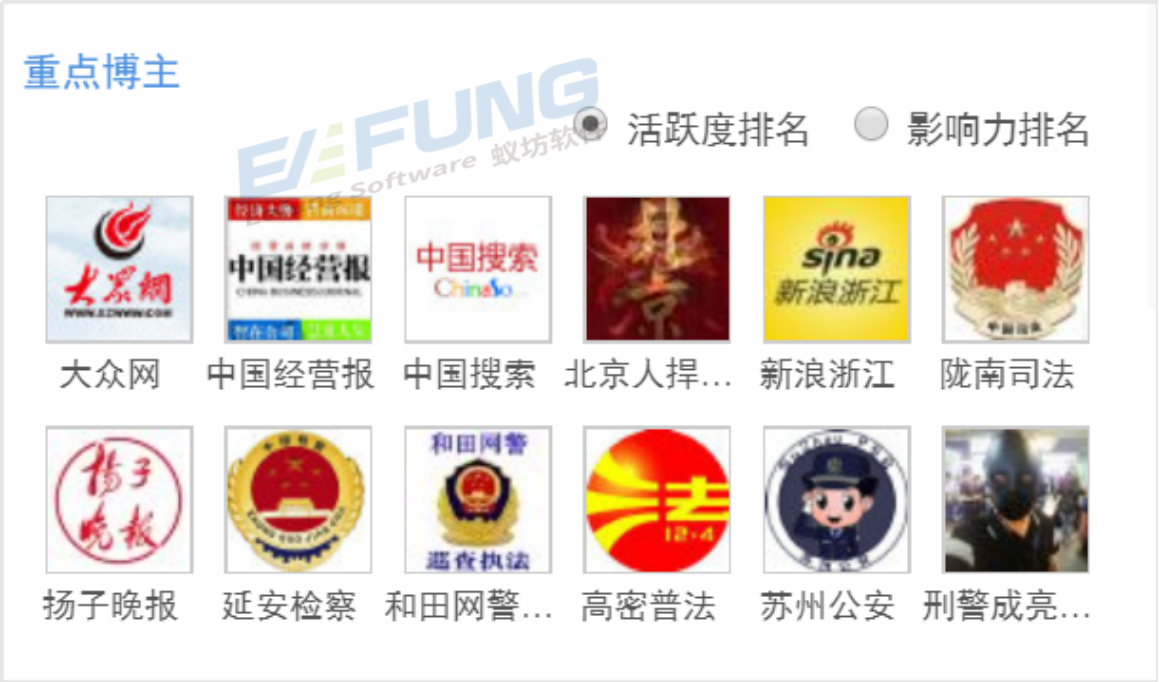Open the 大众网 blogger tile
This screenshot has width=1159, height=682.
119,269
